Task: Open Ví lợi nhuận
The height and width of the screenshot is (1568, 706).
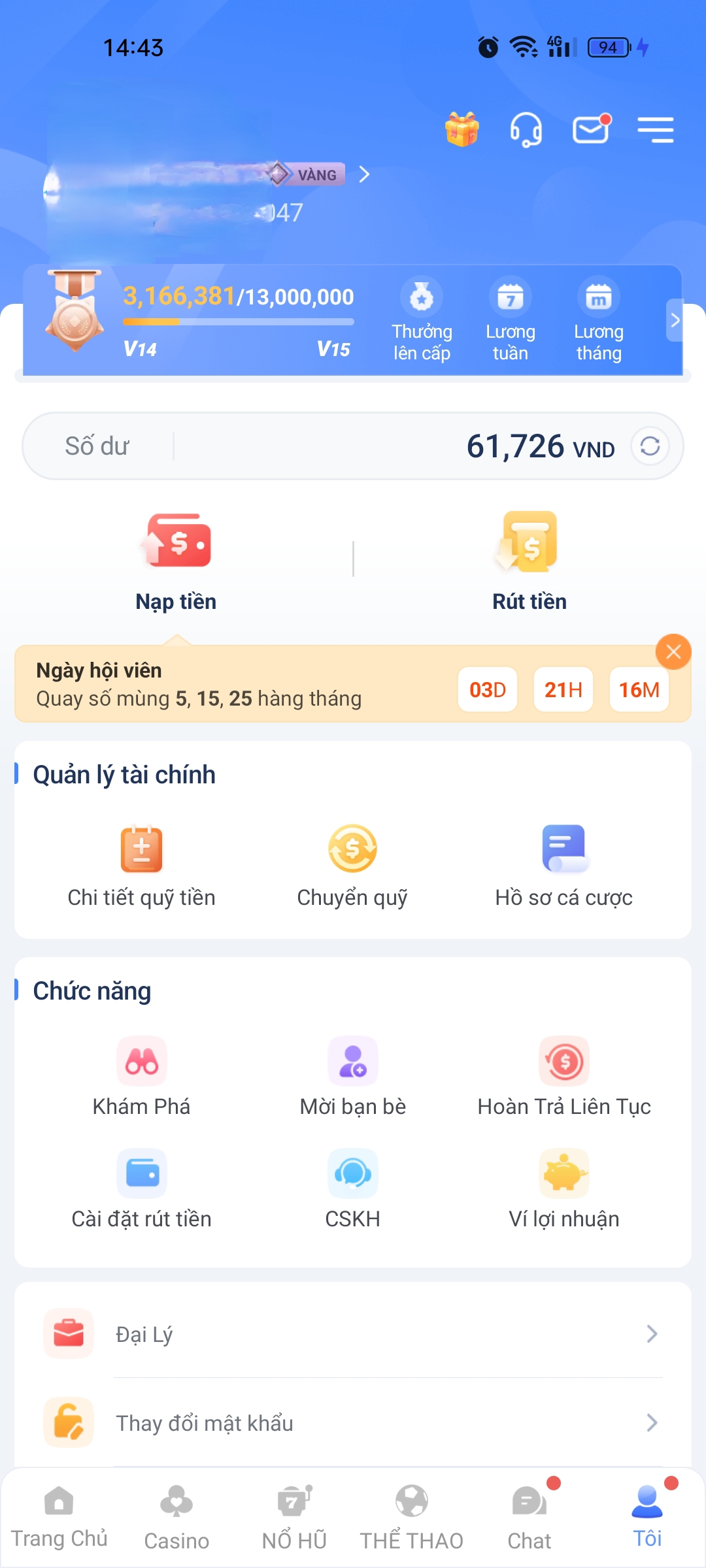Action: (563, 1188)
